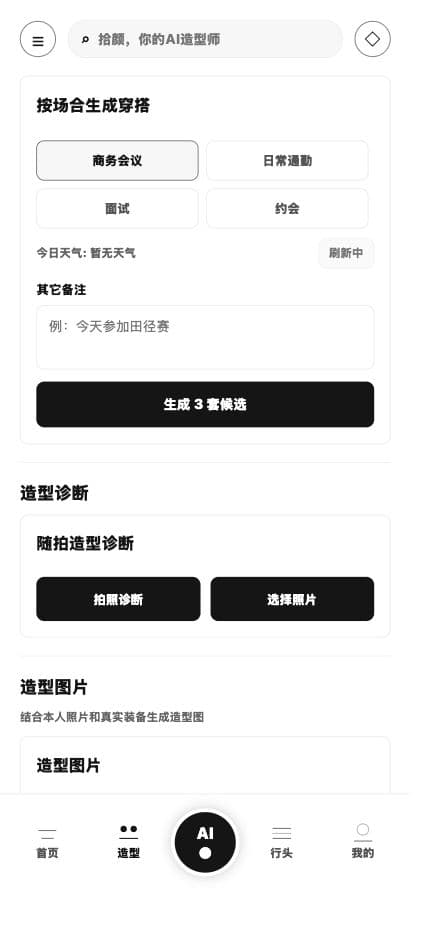
Task: Choose the 日常通勤 occasion
Action: pyautogui.click(x=288, y=160)
